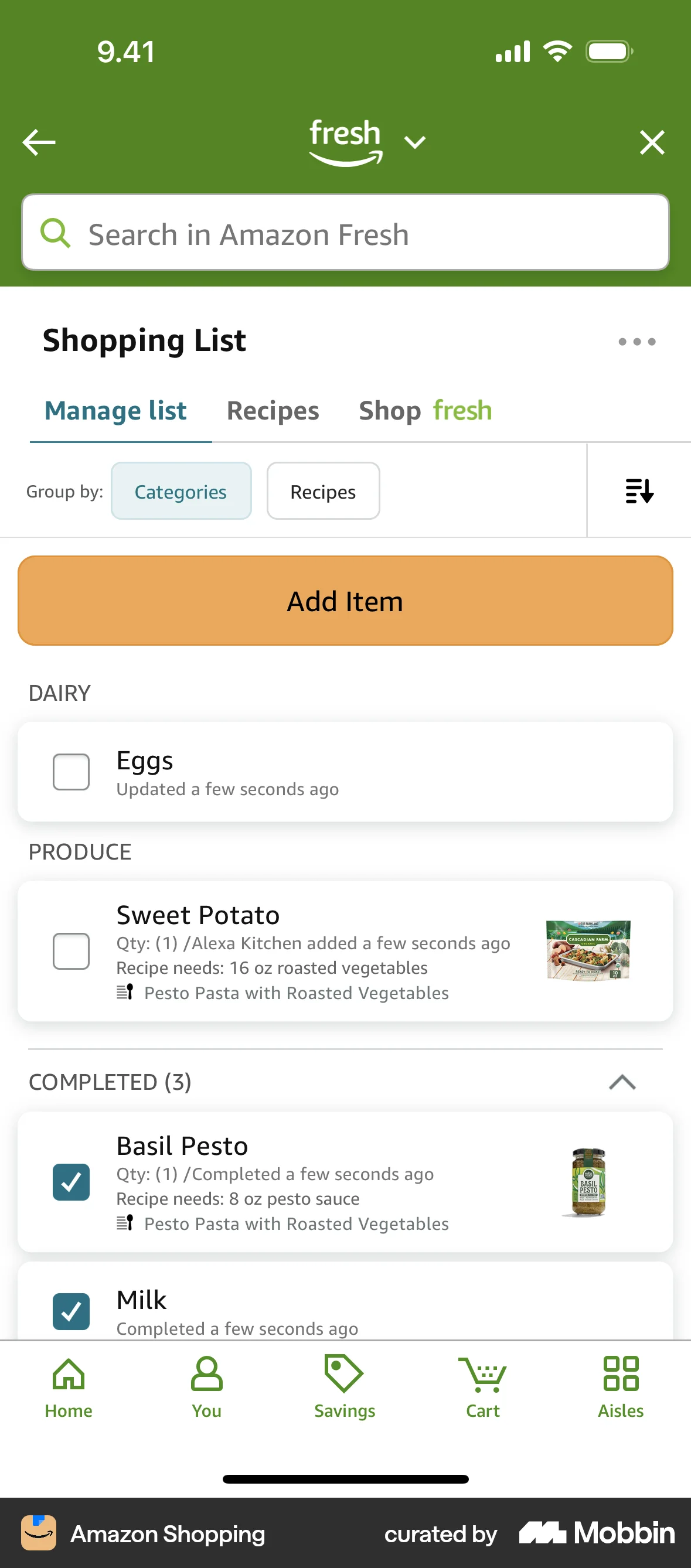The width and height of the screenshot is (691, 1568).
Task: Navigate to Aisles
Action: 619,1388
